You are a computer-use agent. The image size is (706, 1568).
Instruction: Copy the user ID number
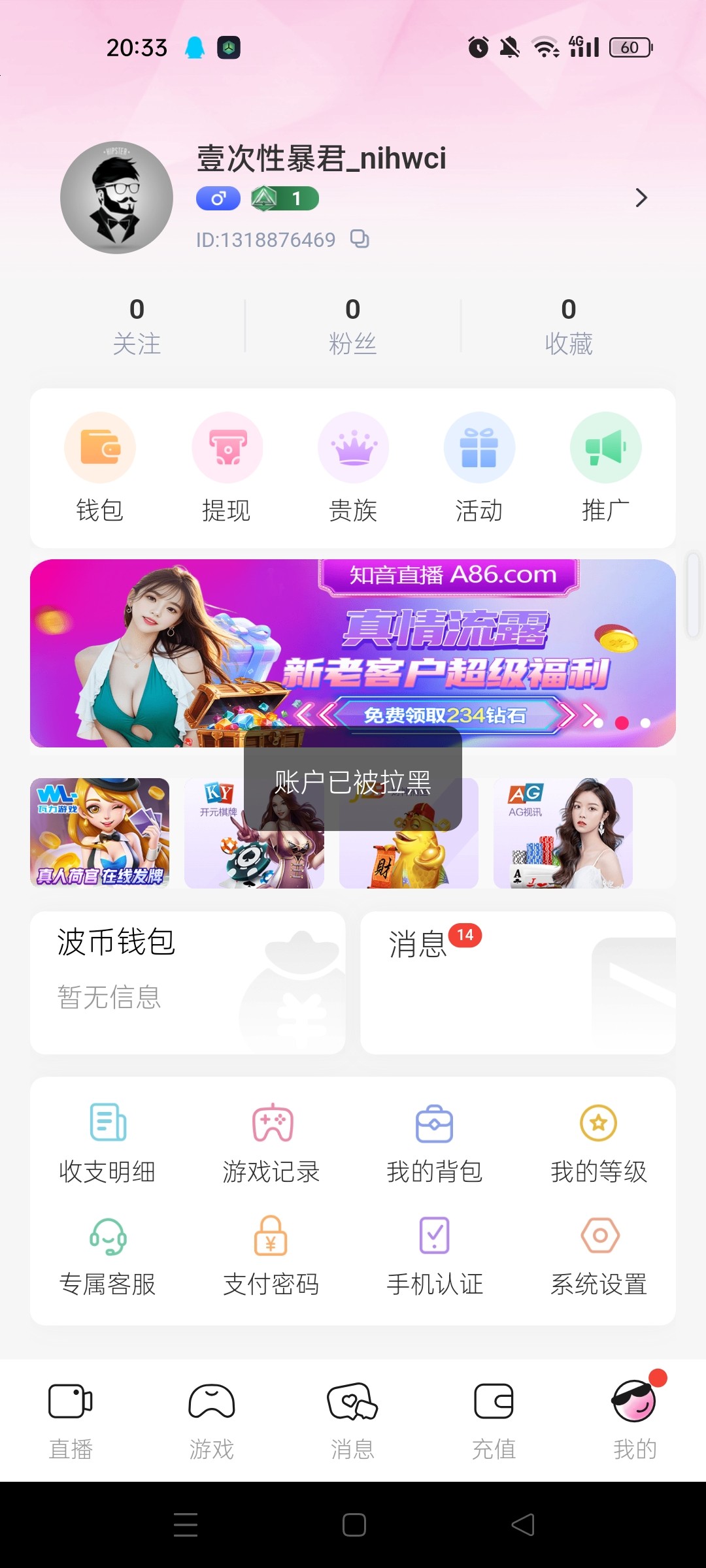point(360,239)
